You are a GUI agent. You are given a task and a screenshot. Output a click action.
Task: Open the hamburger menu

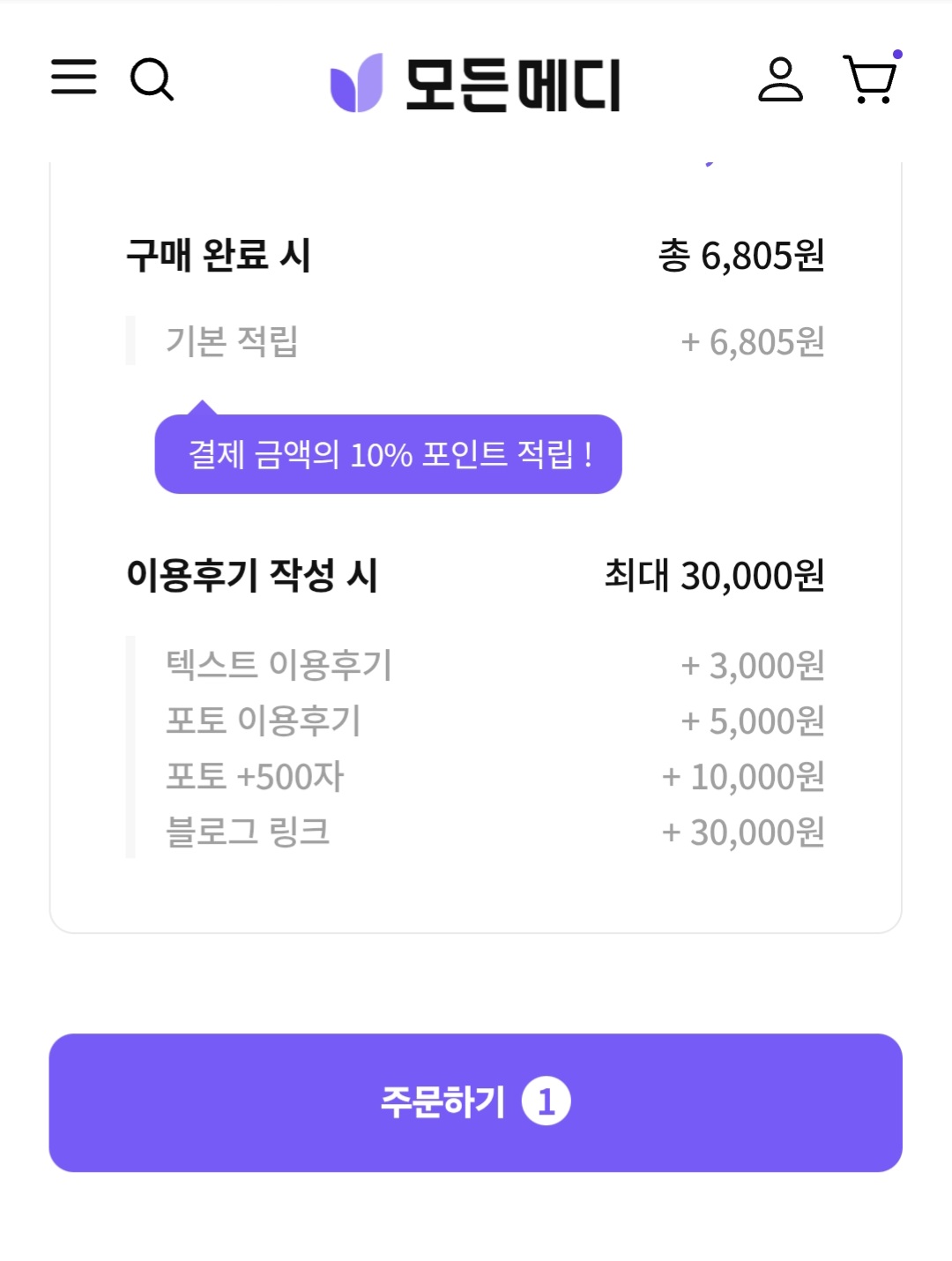(74, 78)
